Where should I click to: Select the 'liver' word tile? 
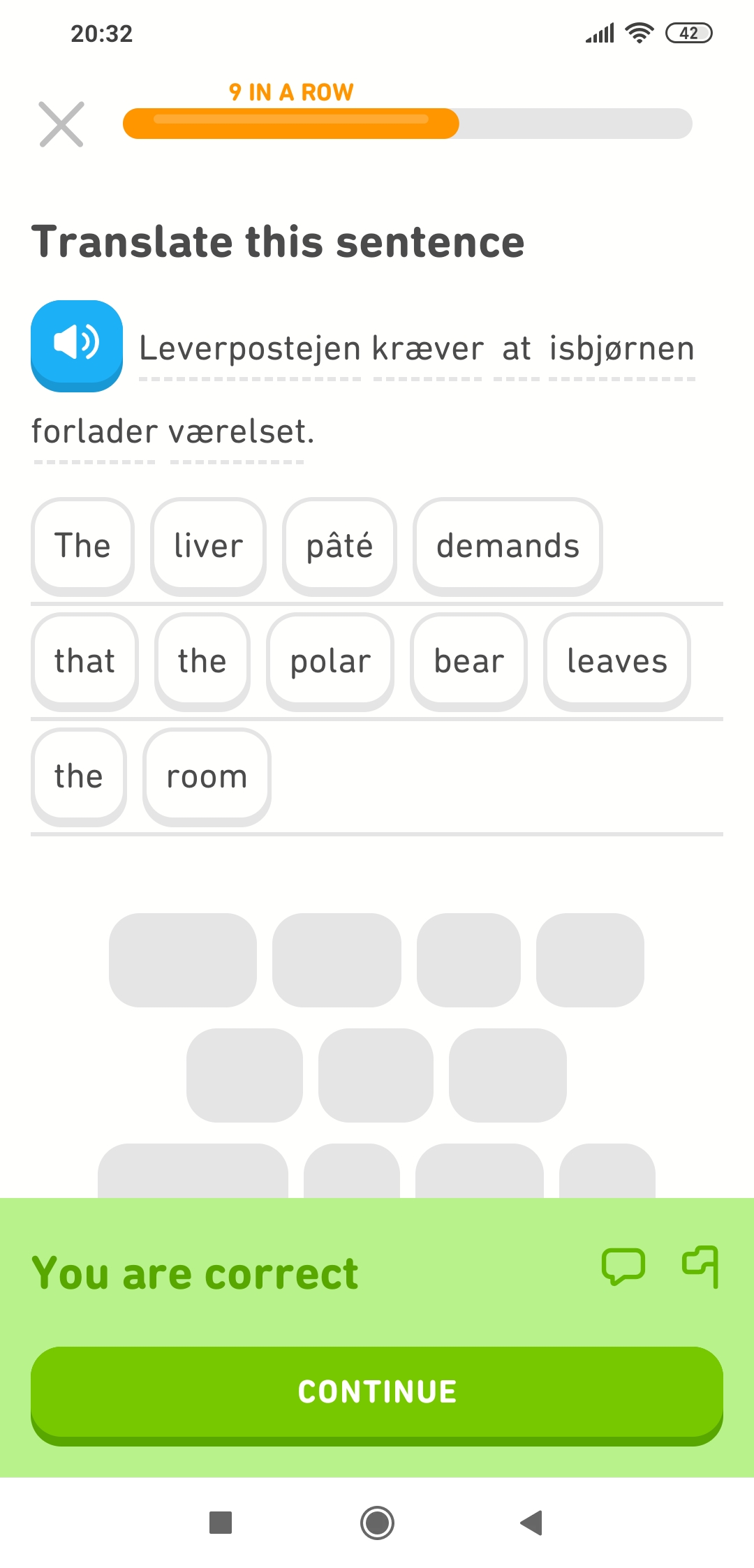coord(208,546)
